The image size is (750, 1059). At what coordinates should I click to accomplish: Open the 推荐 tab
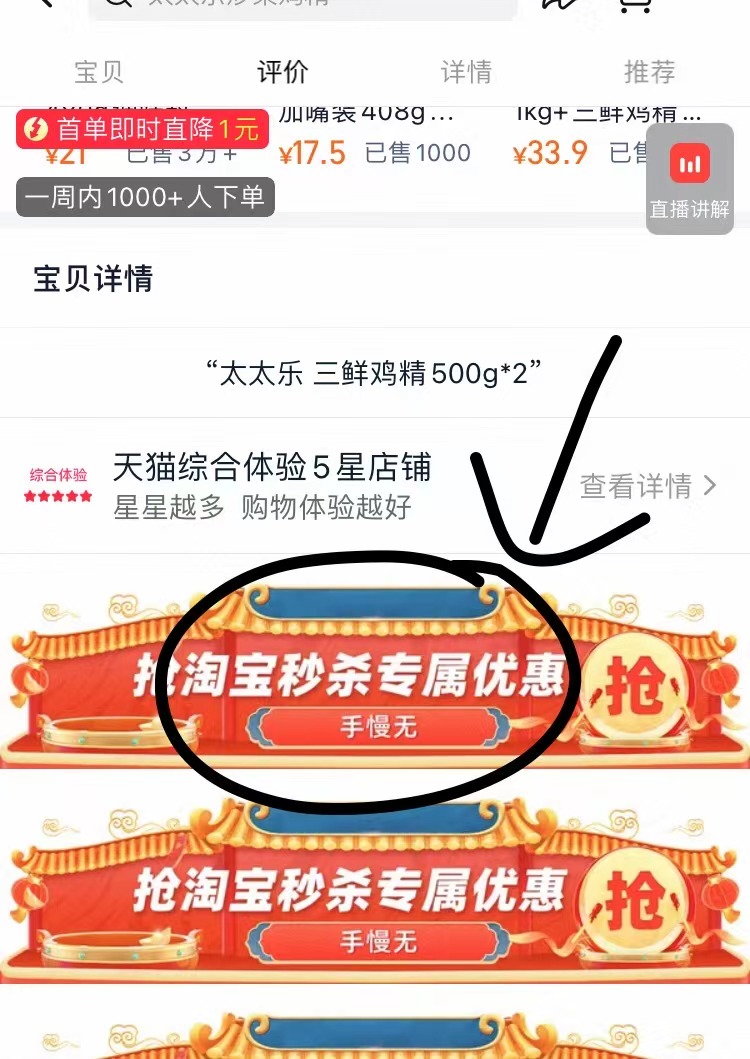(x=649, y=72)
